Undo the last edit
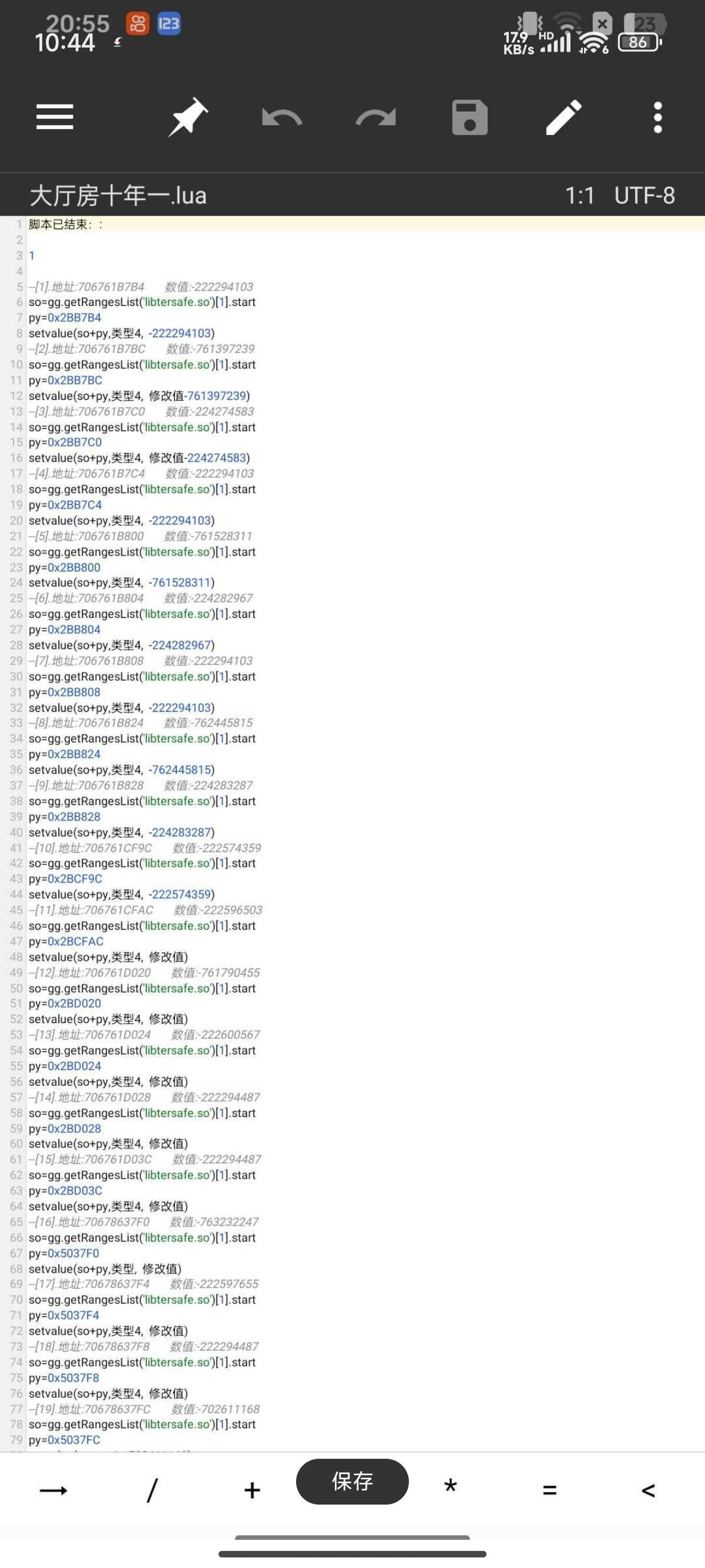The height and width of the screenshot is (1568, 705). point(281,117)
